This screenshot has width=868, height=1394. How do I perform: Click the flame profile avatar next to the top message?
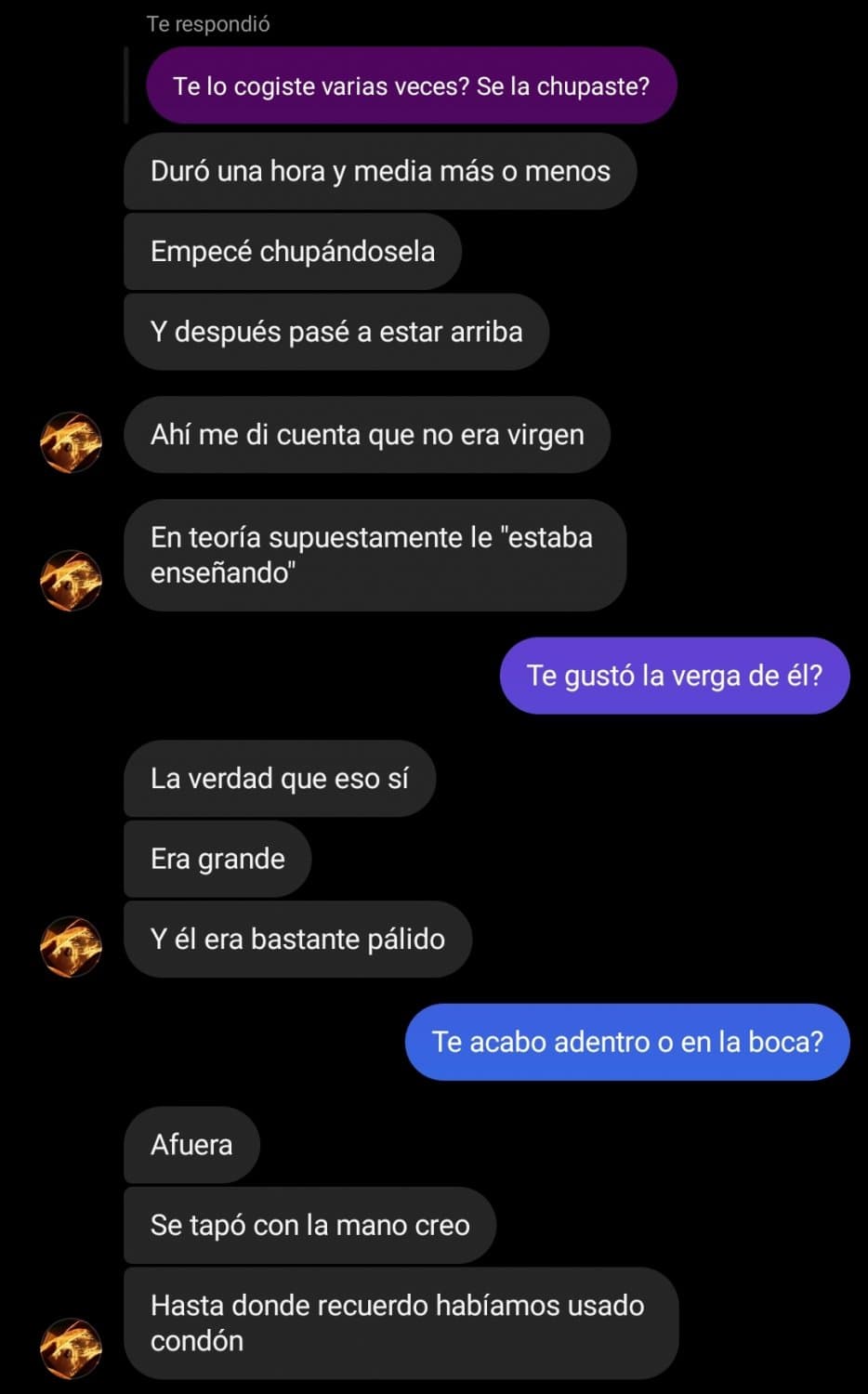[x=70, y=443]
